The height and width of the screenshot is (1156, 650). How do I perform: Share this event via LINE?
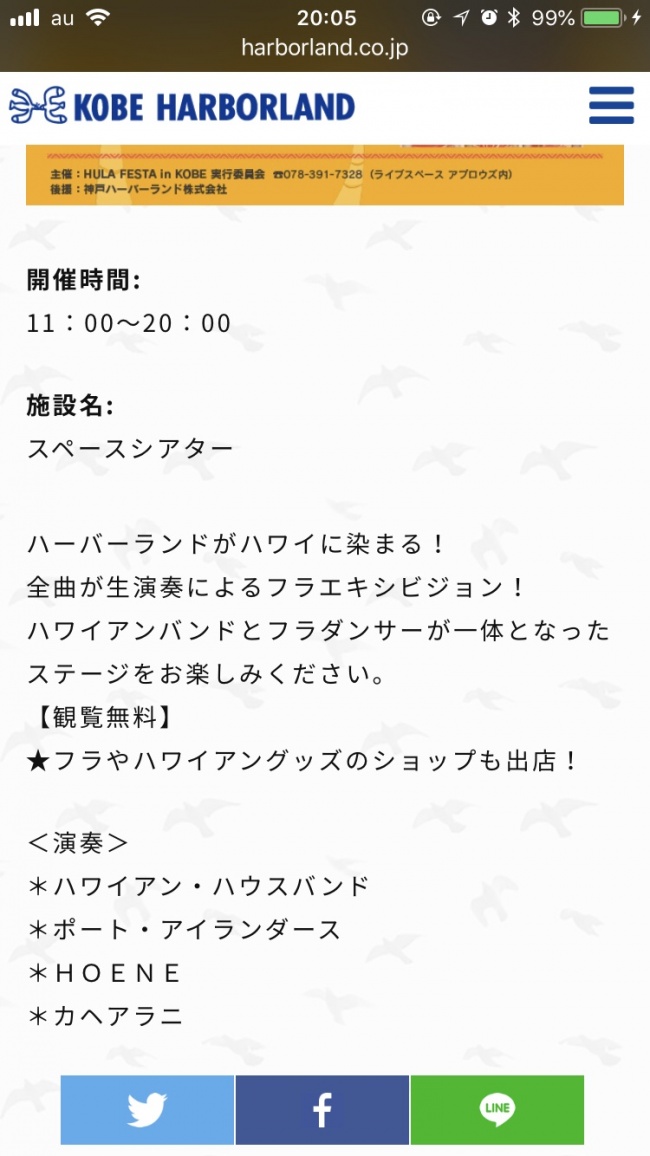(497, 1109)
